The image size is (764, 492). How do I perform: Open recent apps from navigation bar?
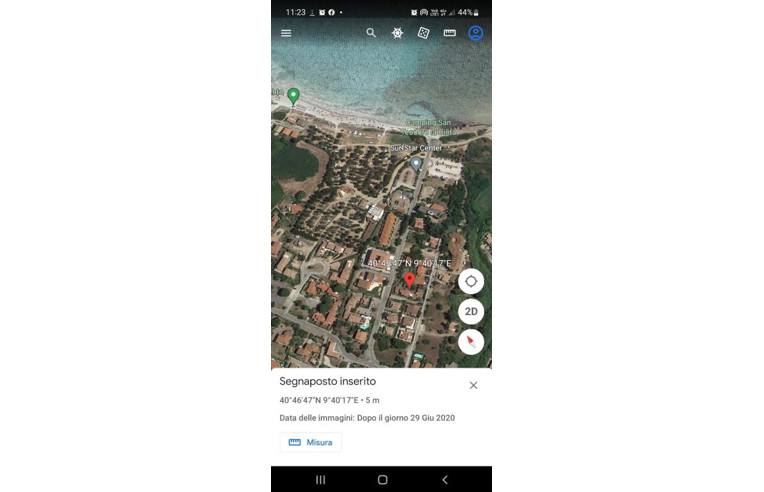point(320,480)
